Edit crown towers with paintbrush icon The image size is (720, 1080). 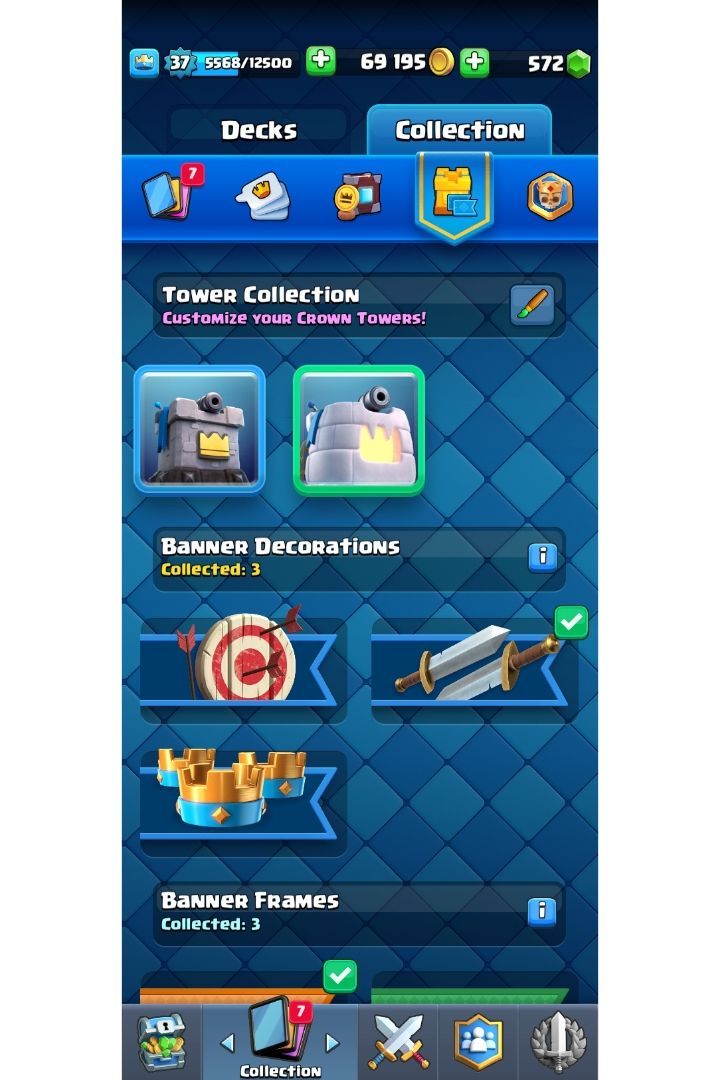tap(532, 305)
